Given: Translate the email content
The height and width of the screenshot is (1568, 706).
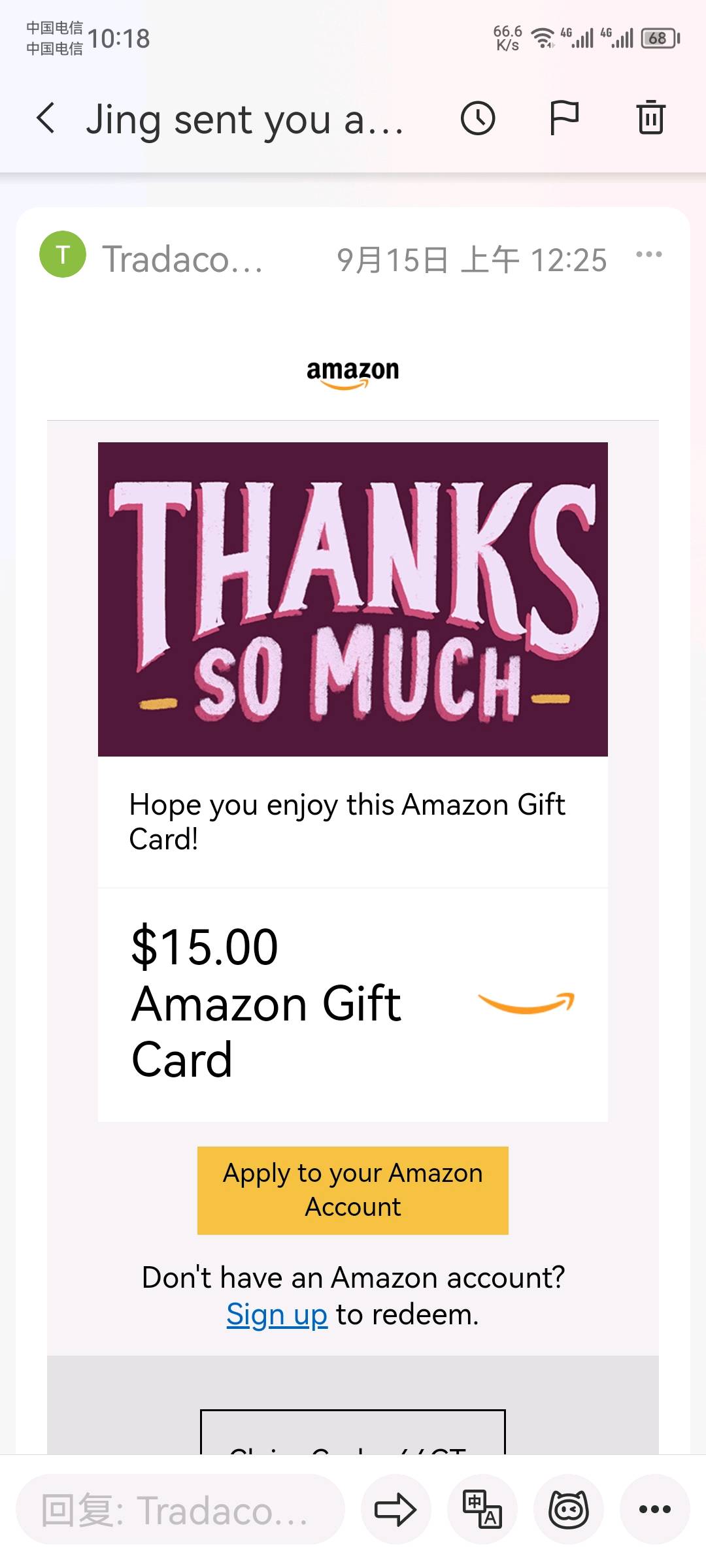Looking at the screenshot, I should point(482,1509).
